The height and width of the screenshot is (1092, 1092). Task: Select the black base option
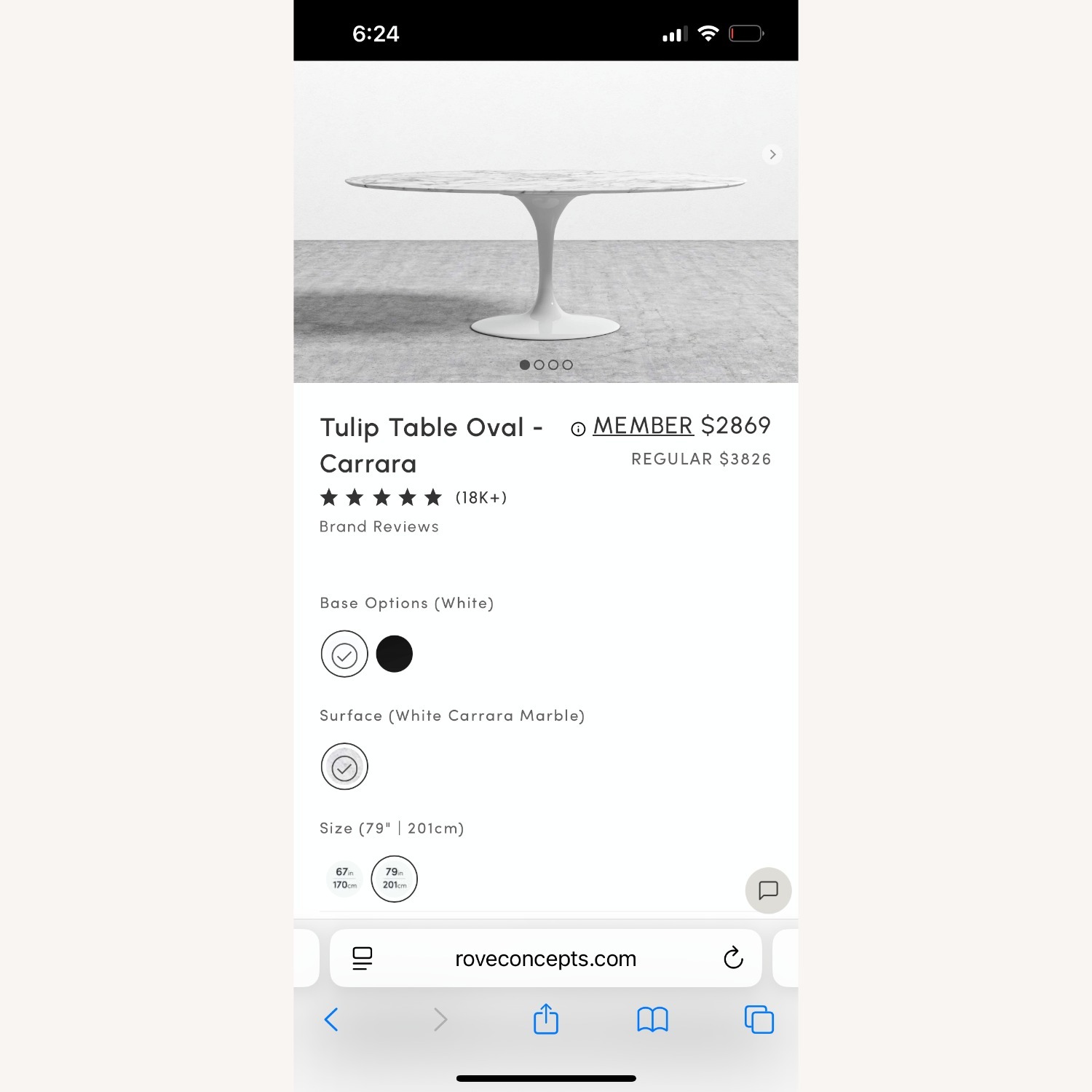point(395,654)
